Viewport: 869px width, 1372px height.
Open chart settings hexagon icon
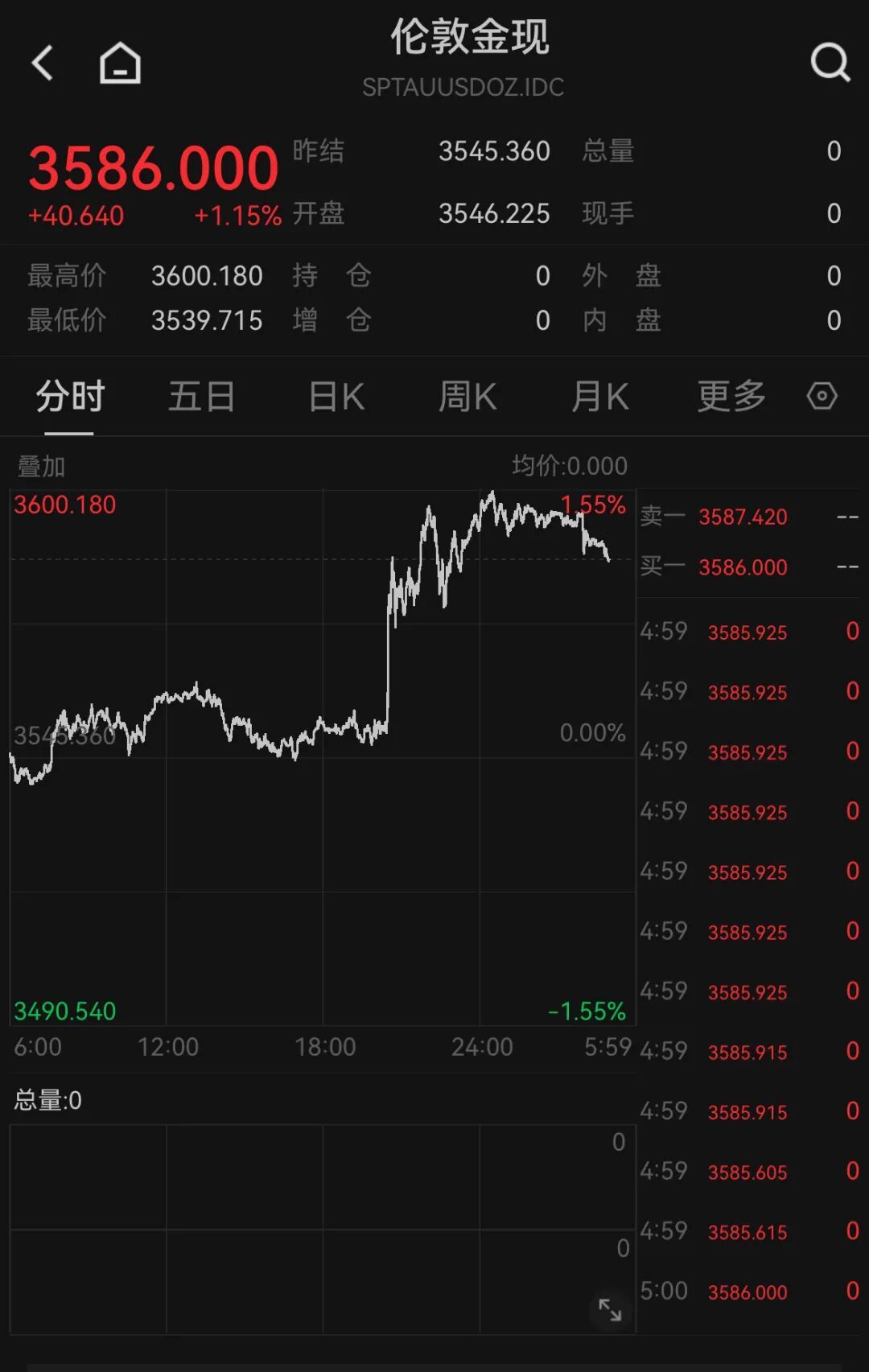[x=822, y=396]
